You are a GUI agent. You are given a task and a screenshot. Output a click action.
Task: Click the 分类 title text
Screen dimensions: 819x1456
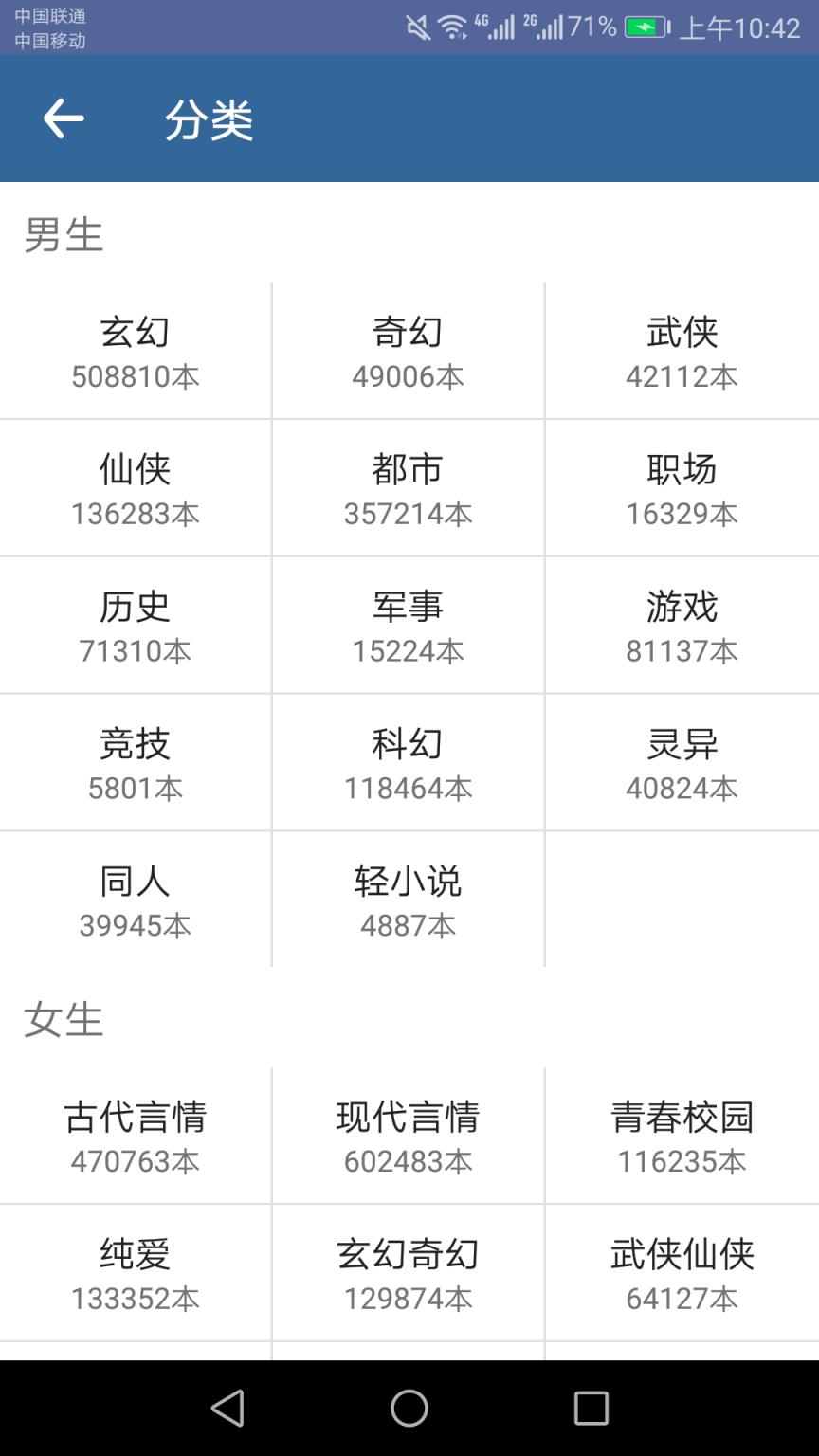(x=210, y=118)
